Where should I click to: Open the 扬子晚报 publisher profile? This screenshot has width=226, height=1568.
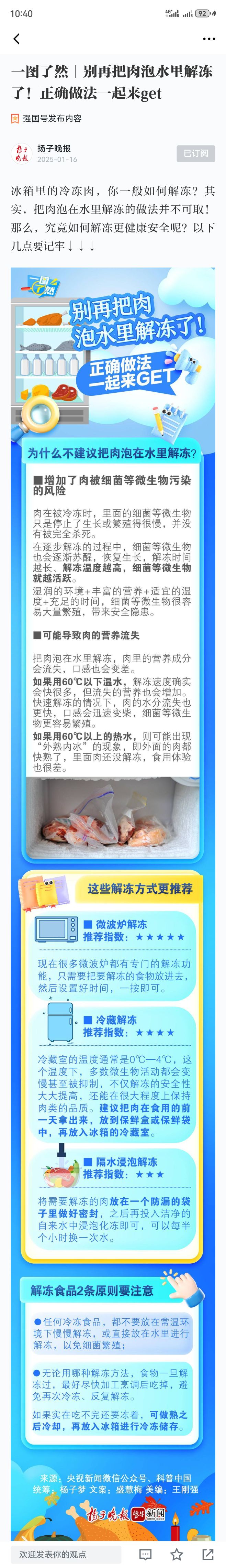coord(54,149)
